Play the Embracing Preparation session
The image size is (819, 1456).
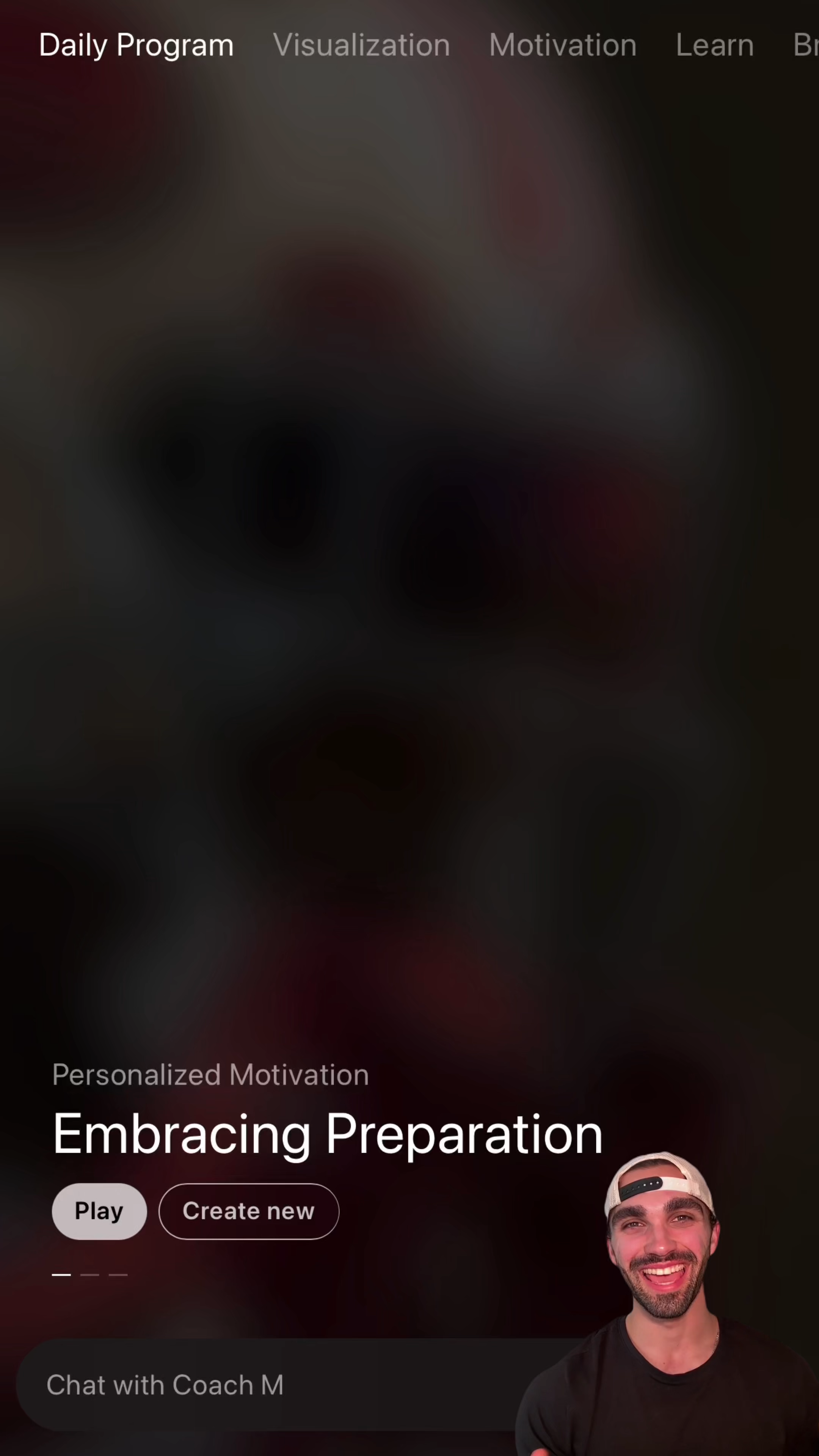(99, 1211)
